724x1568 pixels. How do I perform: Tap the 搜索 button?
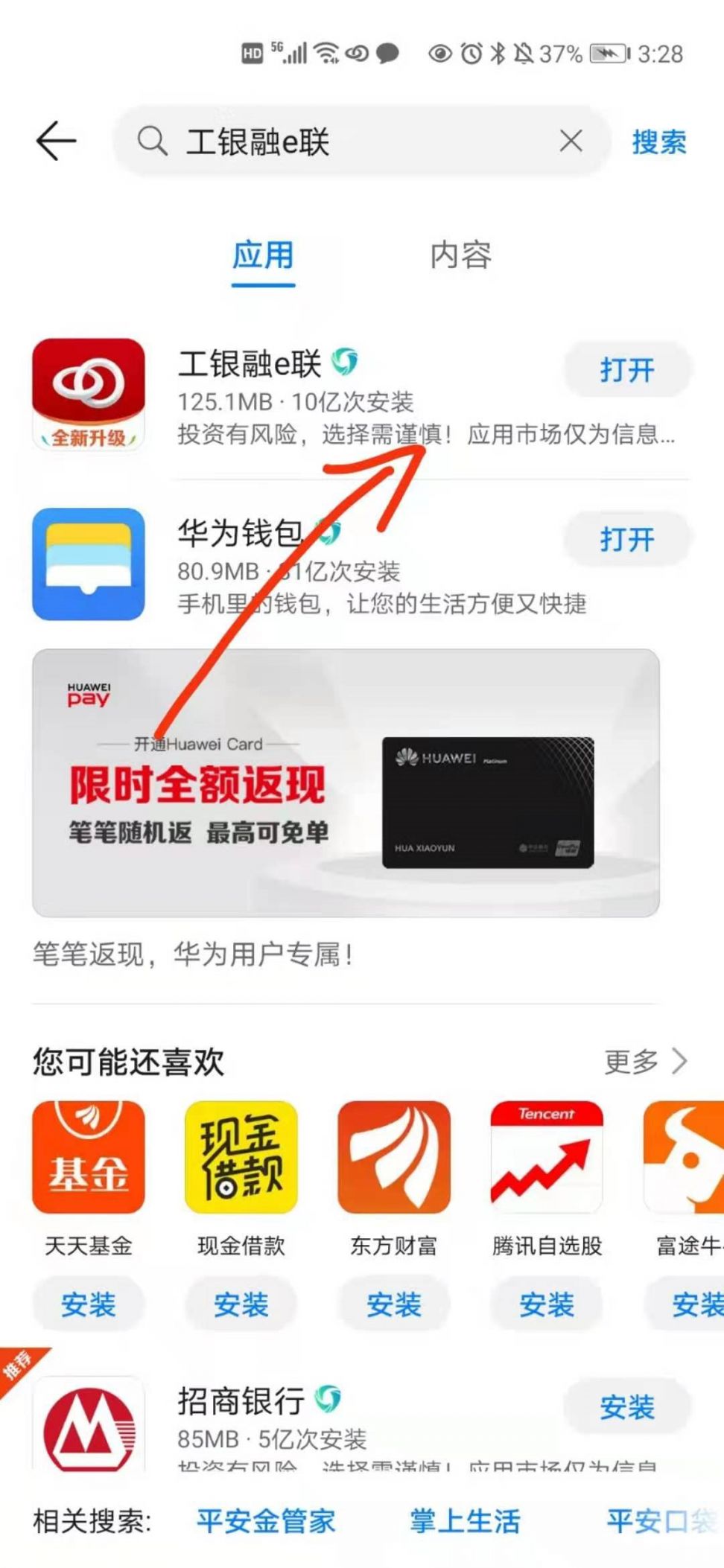point(658,142)
